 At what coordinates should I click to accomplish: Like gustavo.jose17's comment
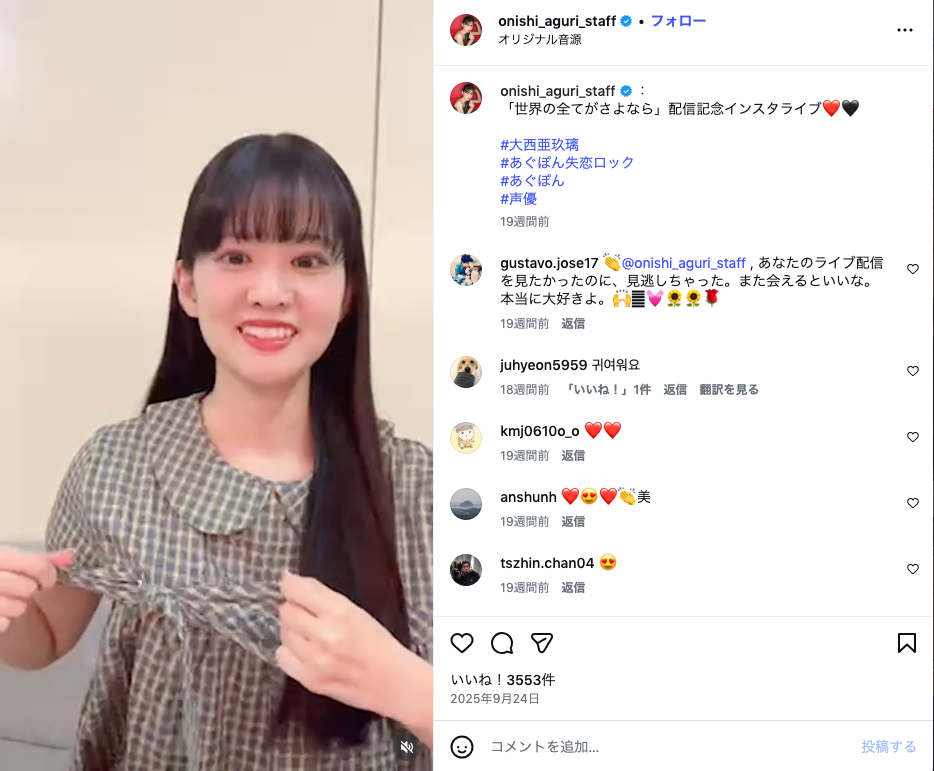[913, 269]
